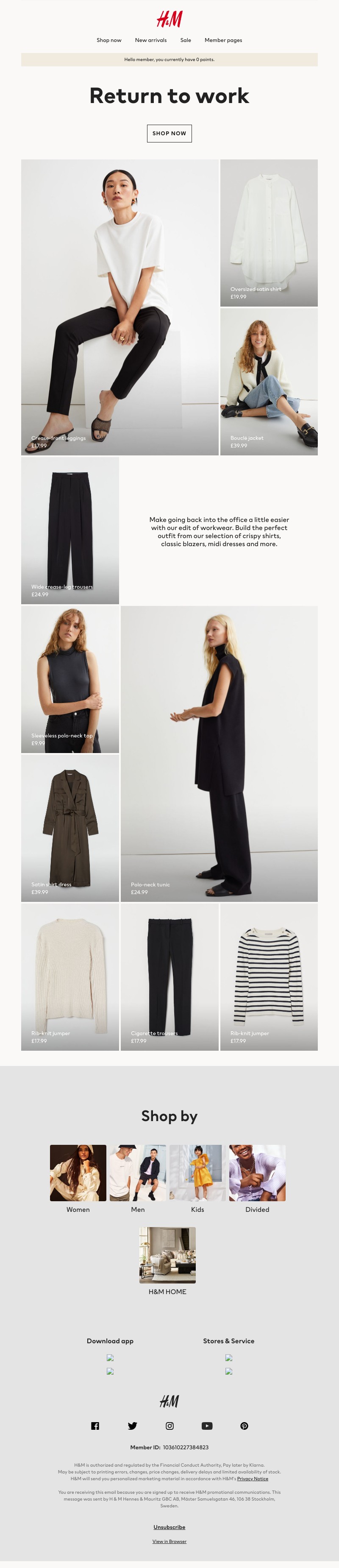
Task: Open the Crease-front leggings tile
Action: pyautogui.click(x=119, y=307)
